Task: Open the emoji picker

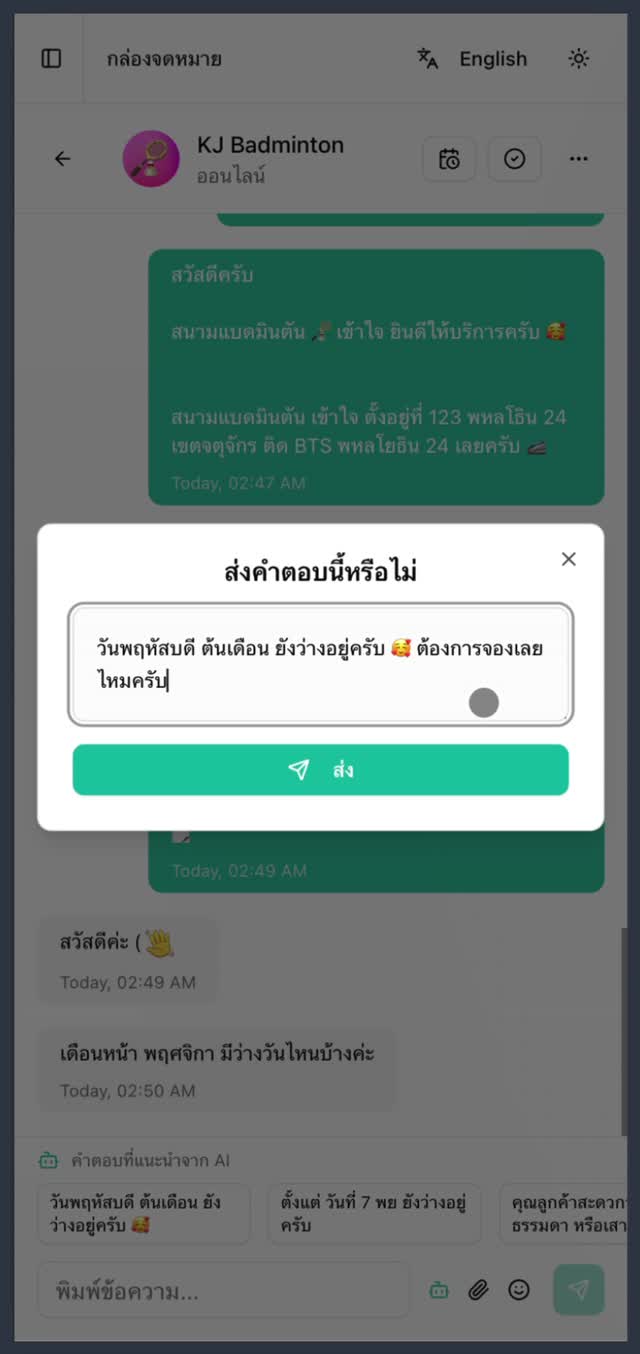Action: click(x=519, y=1291)
